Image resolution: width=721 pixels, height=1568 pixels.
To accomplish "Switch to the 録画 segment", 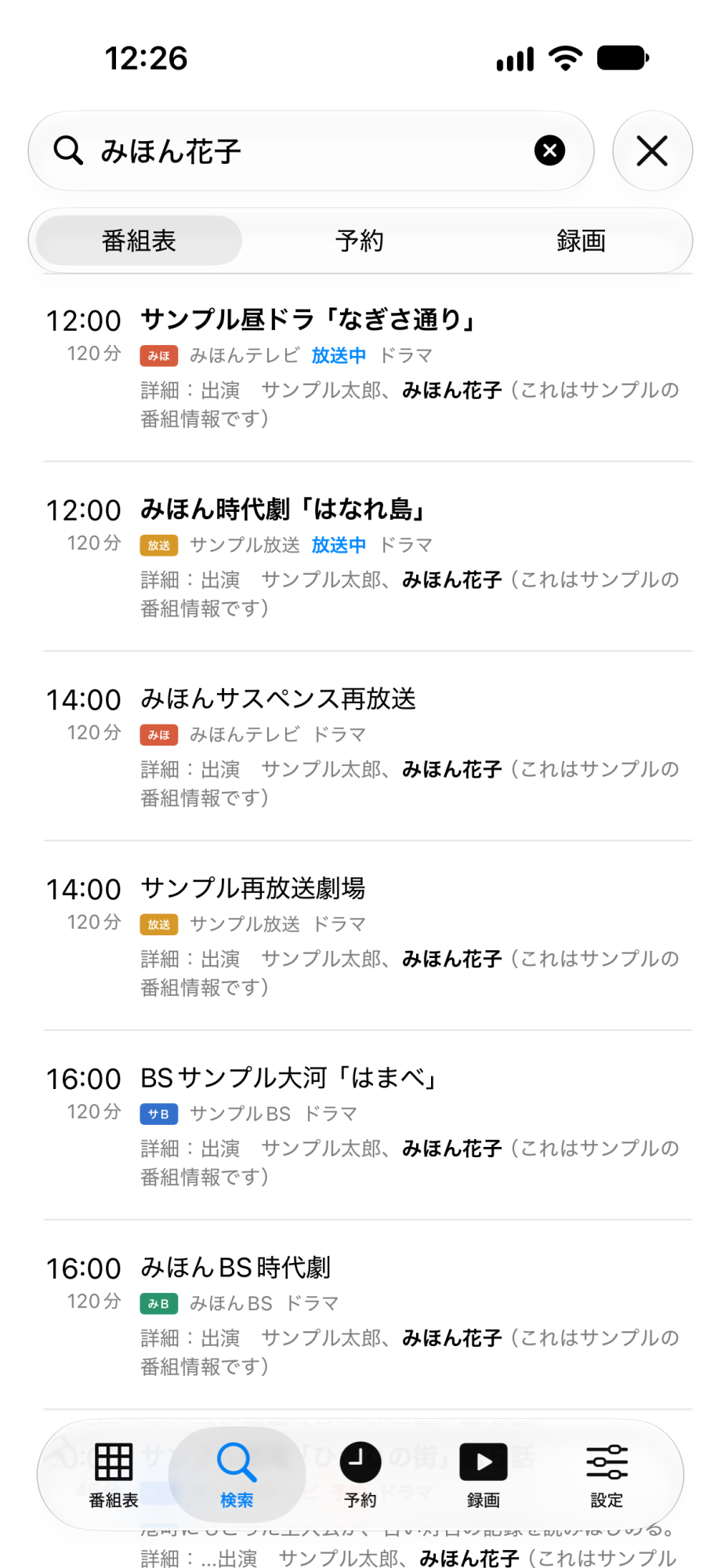I will 581,241.
